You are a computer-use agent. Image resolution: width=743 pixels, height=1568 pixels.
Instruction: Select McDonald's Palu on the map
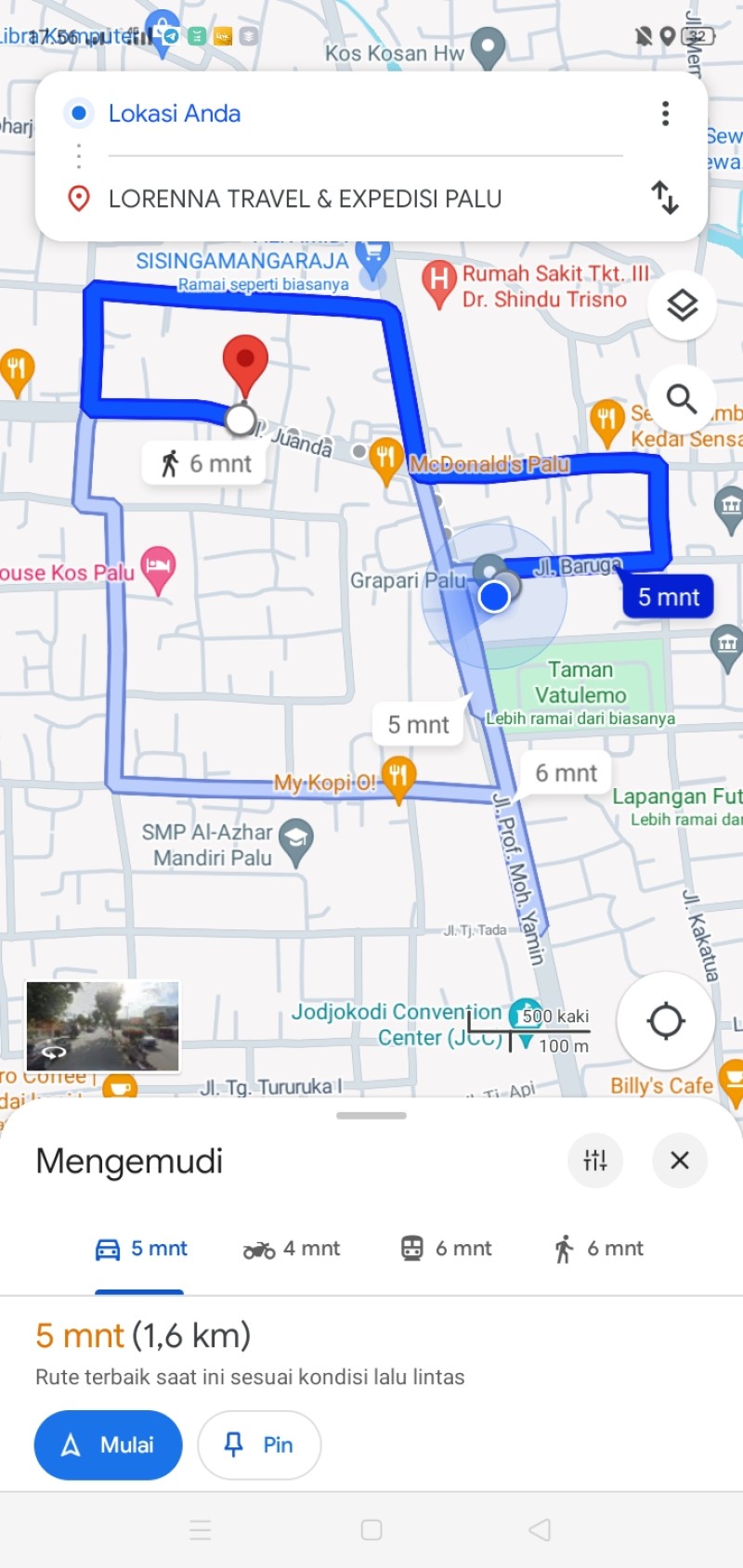489,463
